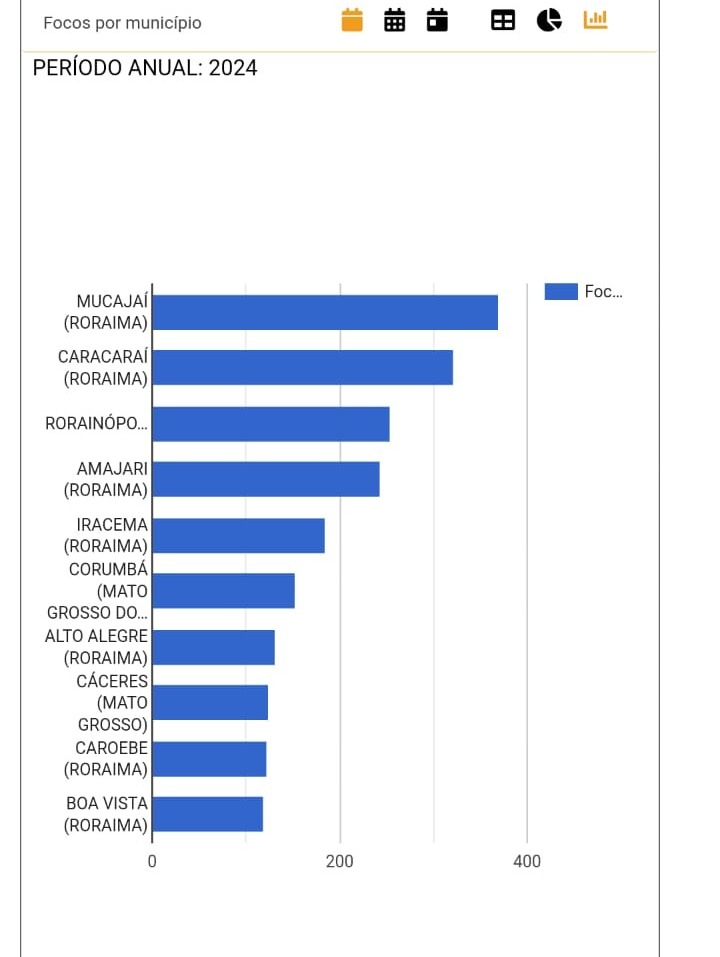Tap the Foc... legend entry
The width and height of the screenshot is (720, 957).
584,291
